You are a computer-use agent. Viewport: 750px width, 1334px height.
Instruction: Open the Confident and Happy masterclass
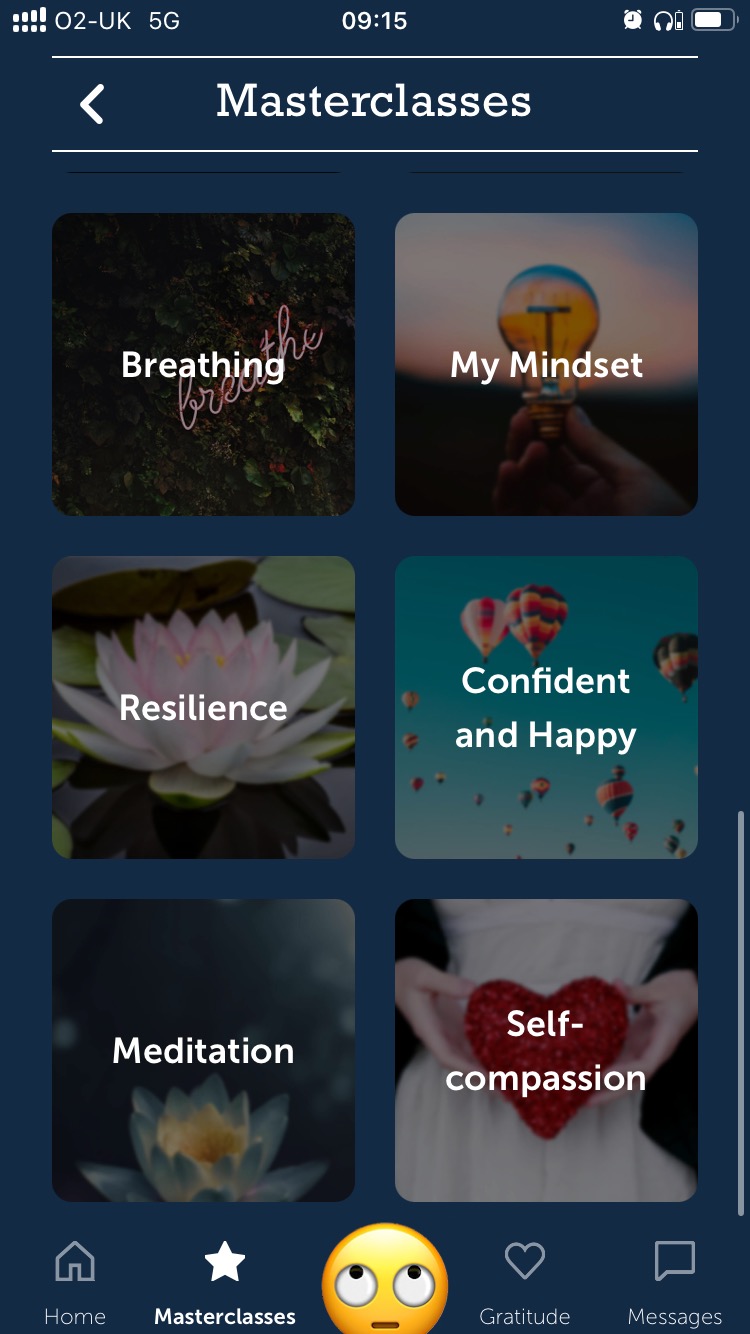click(x=546, y=707)
